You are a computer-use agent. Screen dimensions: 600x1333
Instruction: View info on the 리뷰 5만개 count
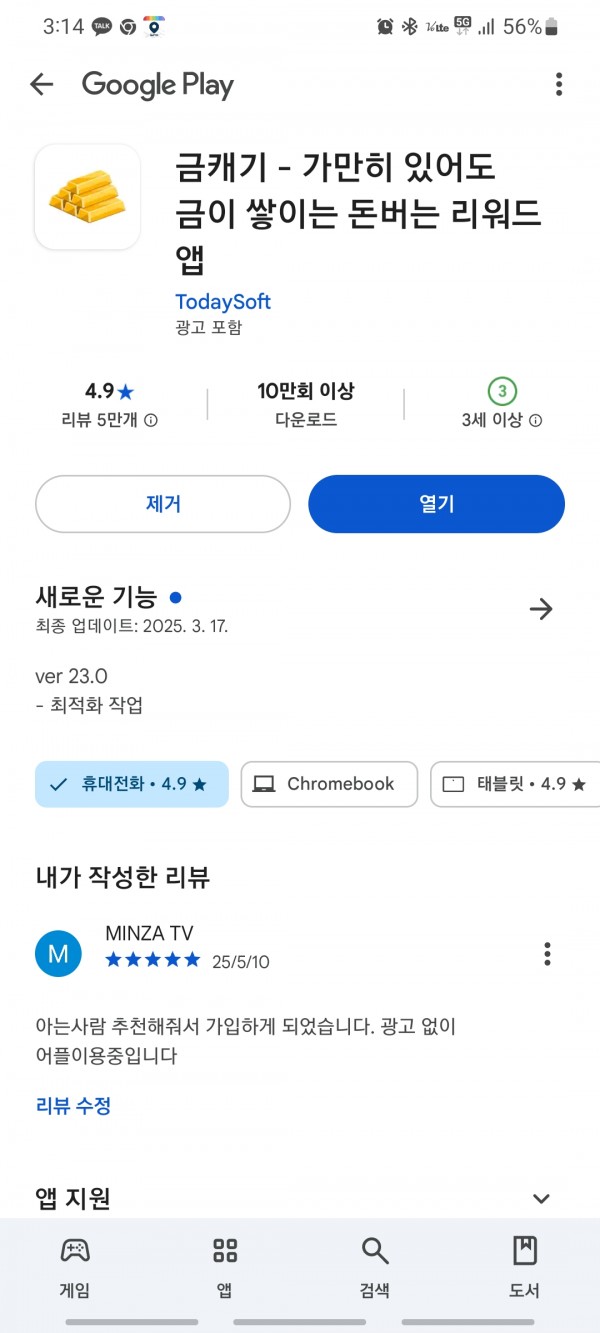click(x=151, y=421)
